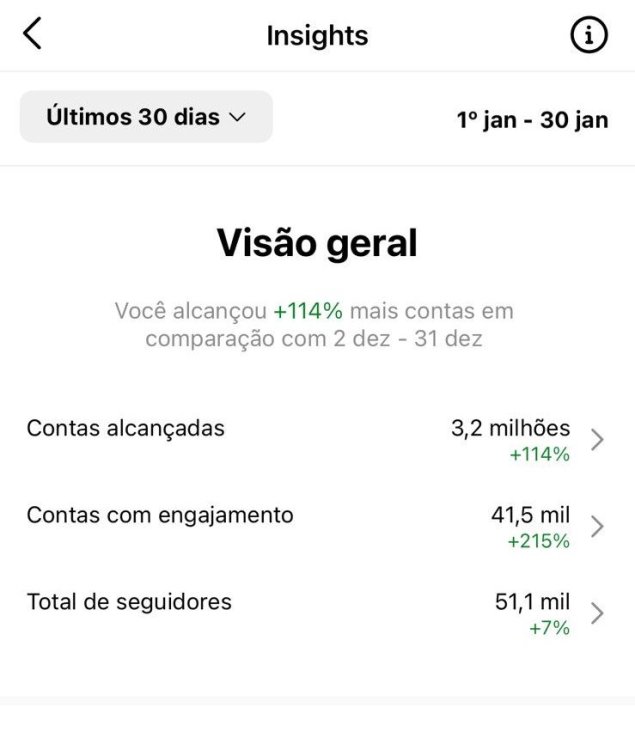This screenshot has width=635, height=750.
Task: Go back from the Insights screen
Action: (x=33, y=34)
